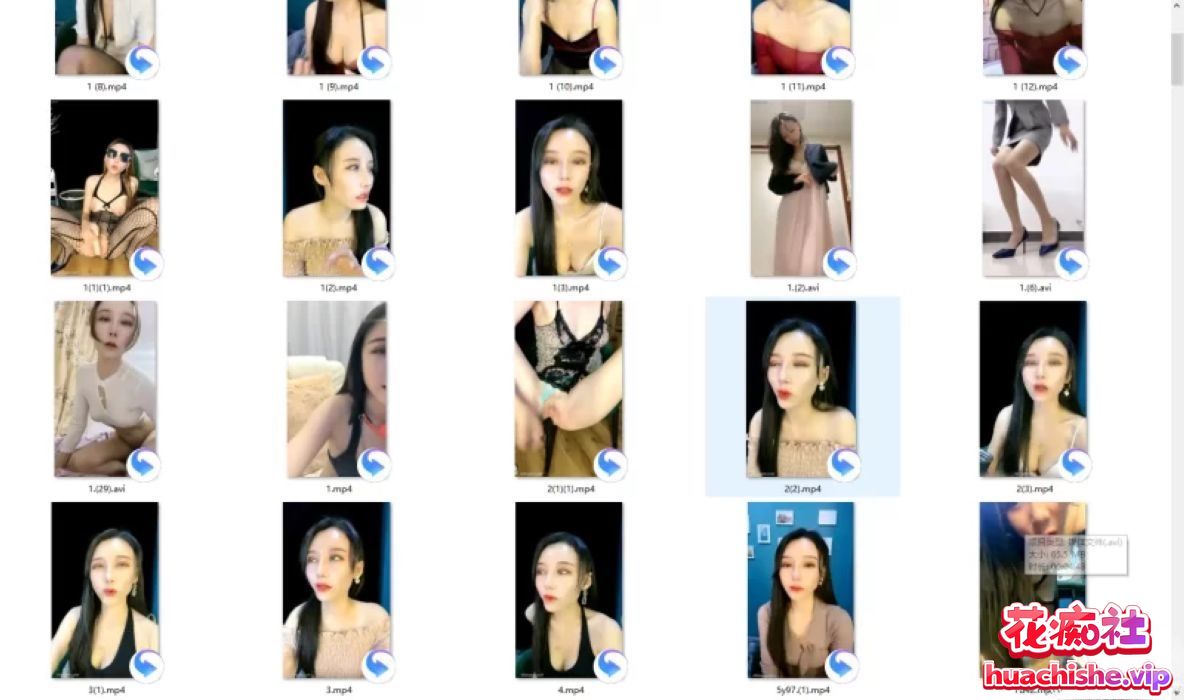Select the 1.(6).avi video
The height and width of the screenshot is (700, 1184).
(1033, 188)
